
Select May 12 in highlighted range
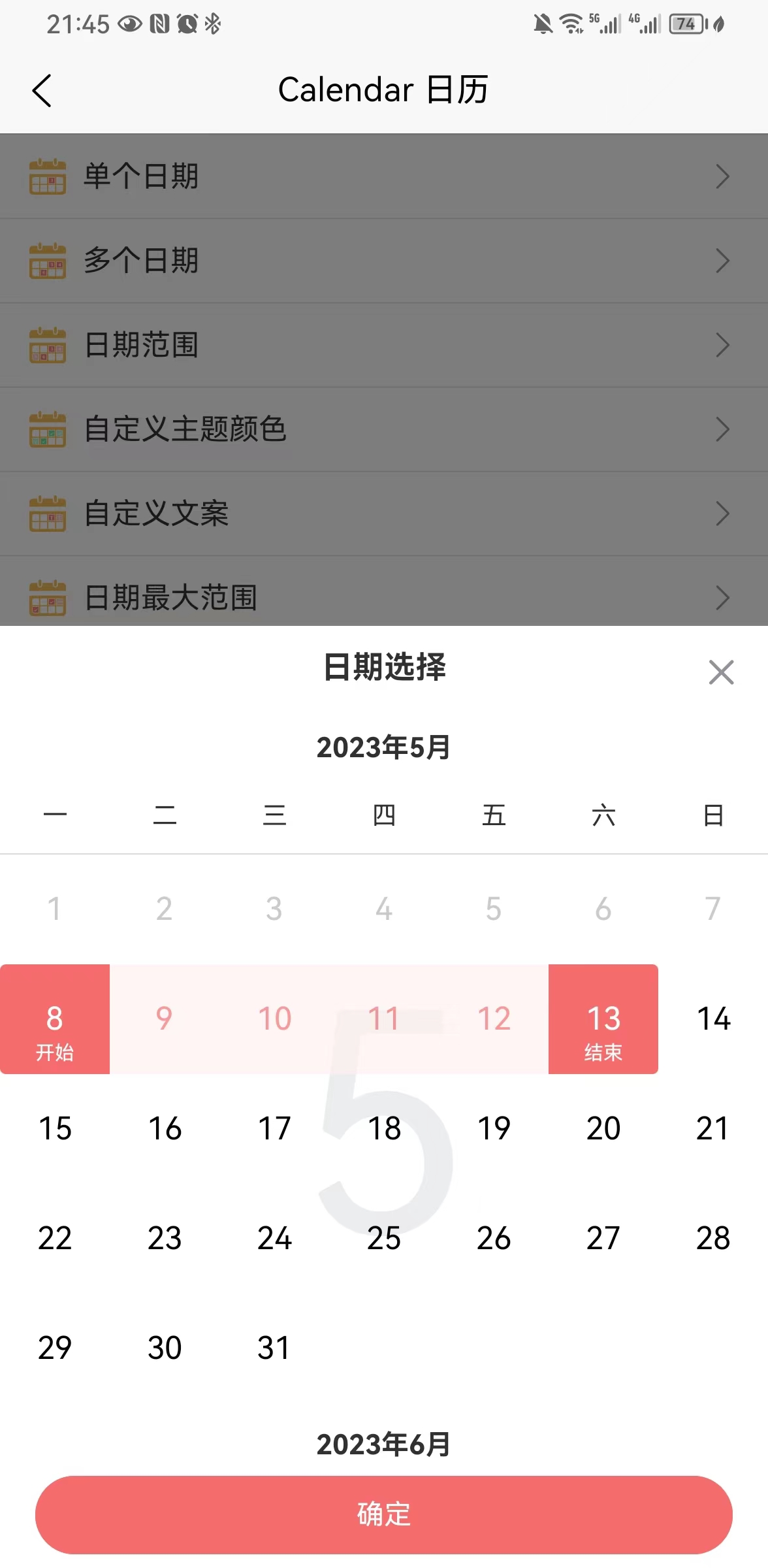click(494, 1019)
